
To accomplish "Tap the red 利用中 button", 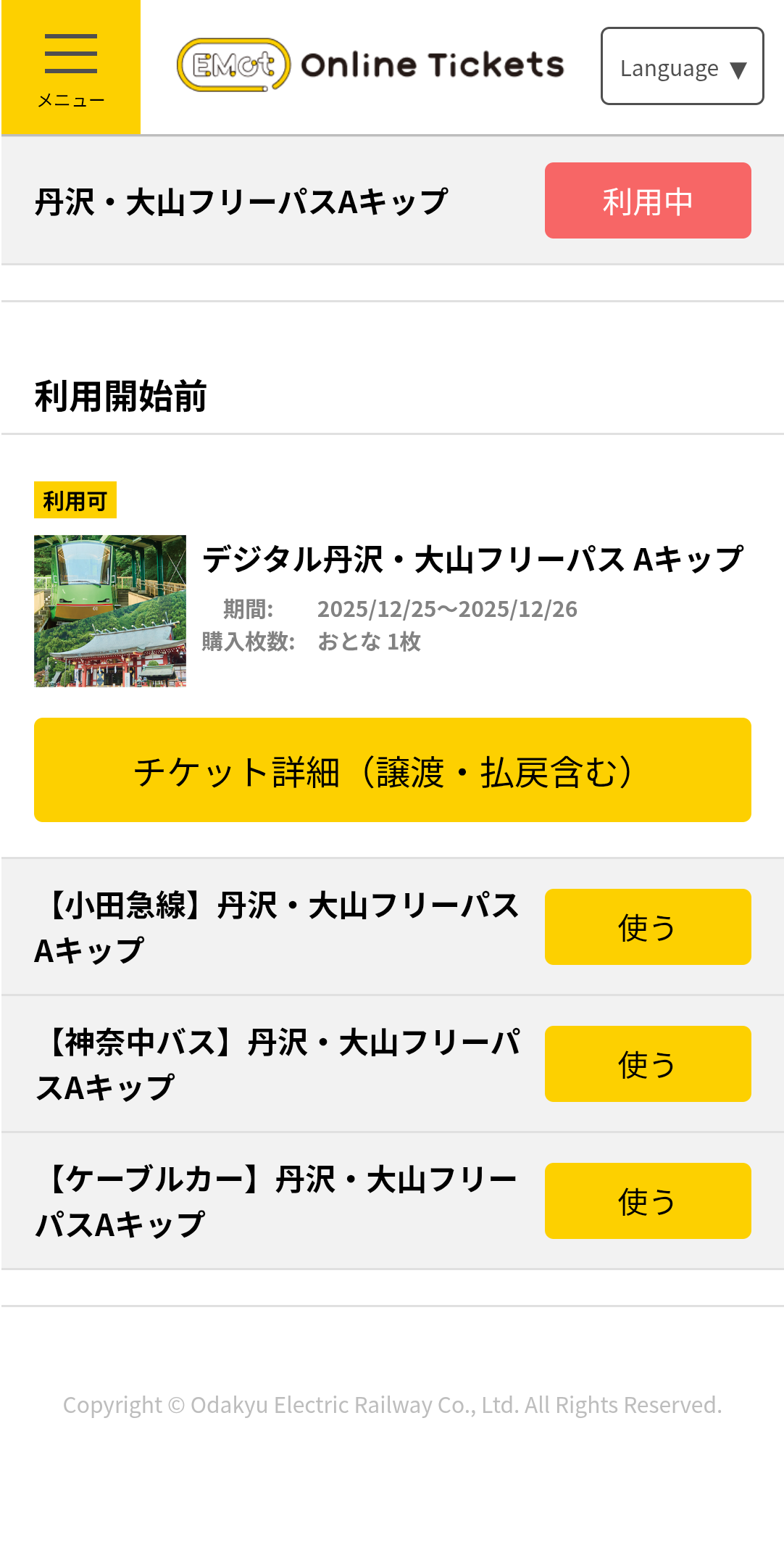I will [647, 201].
